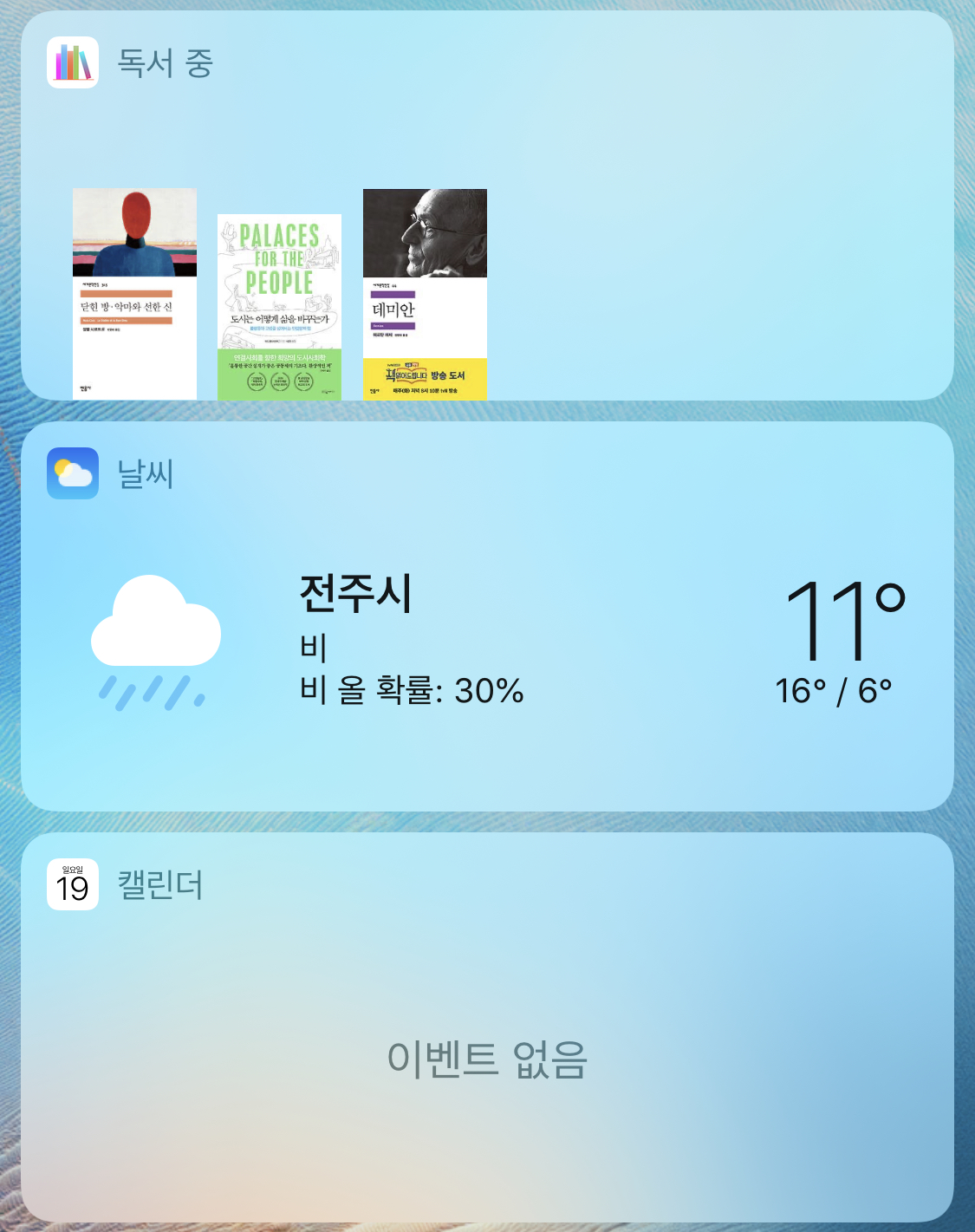Tap the 독서 중 Books app icon

tap(73, 62)
